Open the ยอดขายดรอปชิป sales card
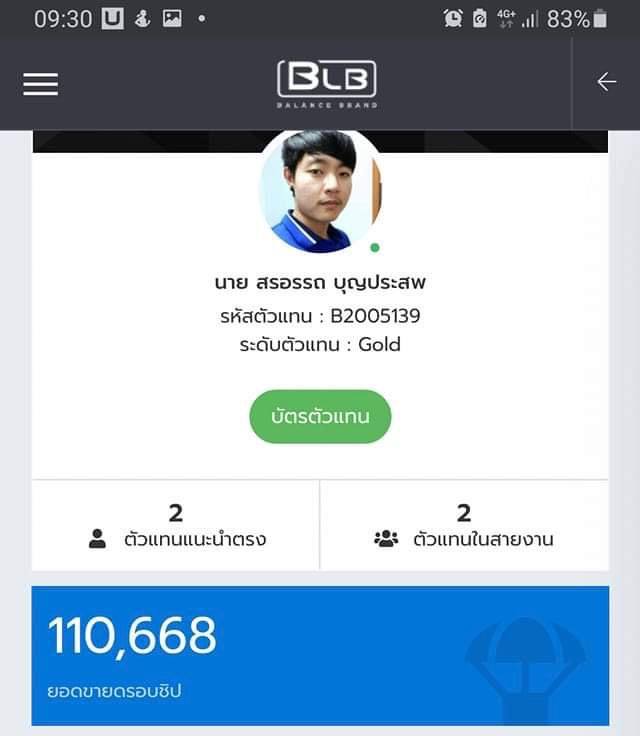This screenshot has width=640, height=736. pyautogui.click(x=320, y=655)
